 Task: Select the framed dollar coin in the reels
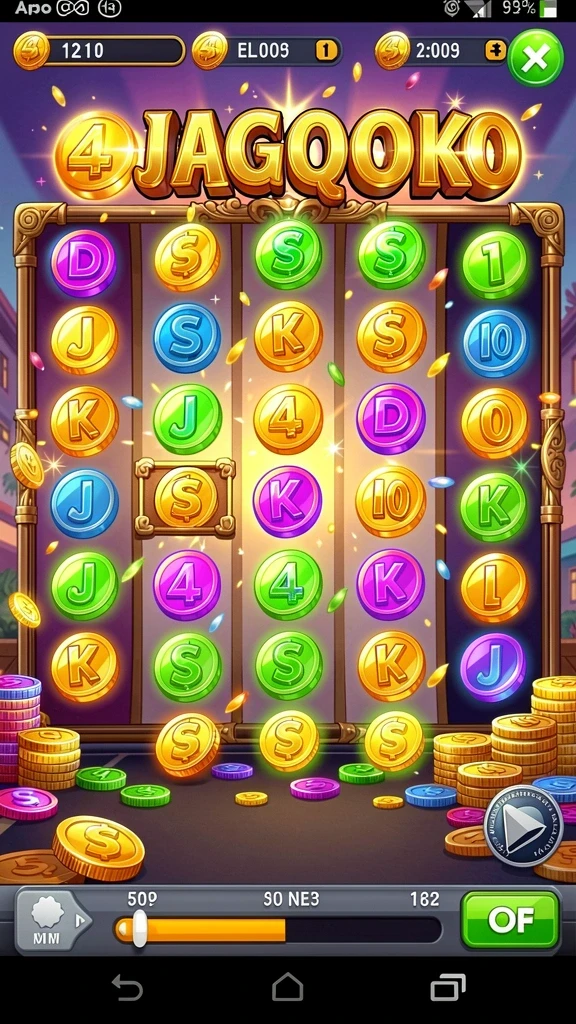coord(185,498)
